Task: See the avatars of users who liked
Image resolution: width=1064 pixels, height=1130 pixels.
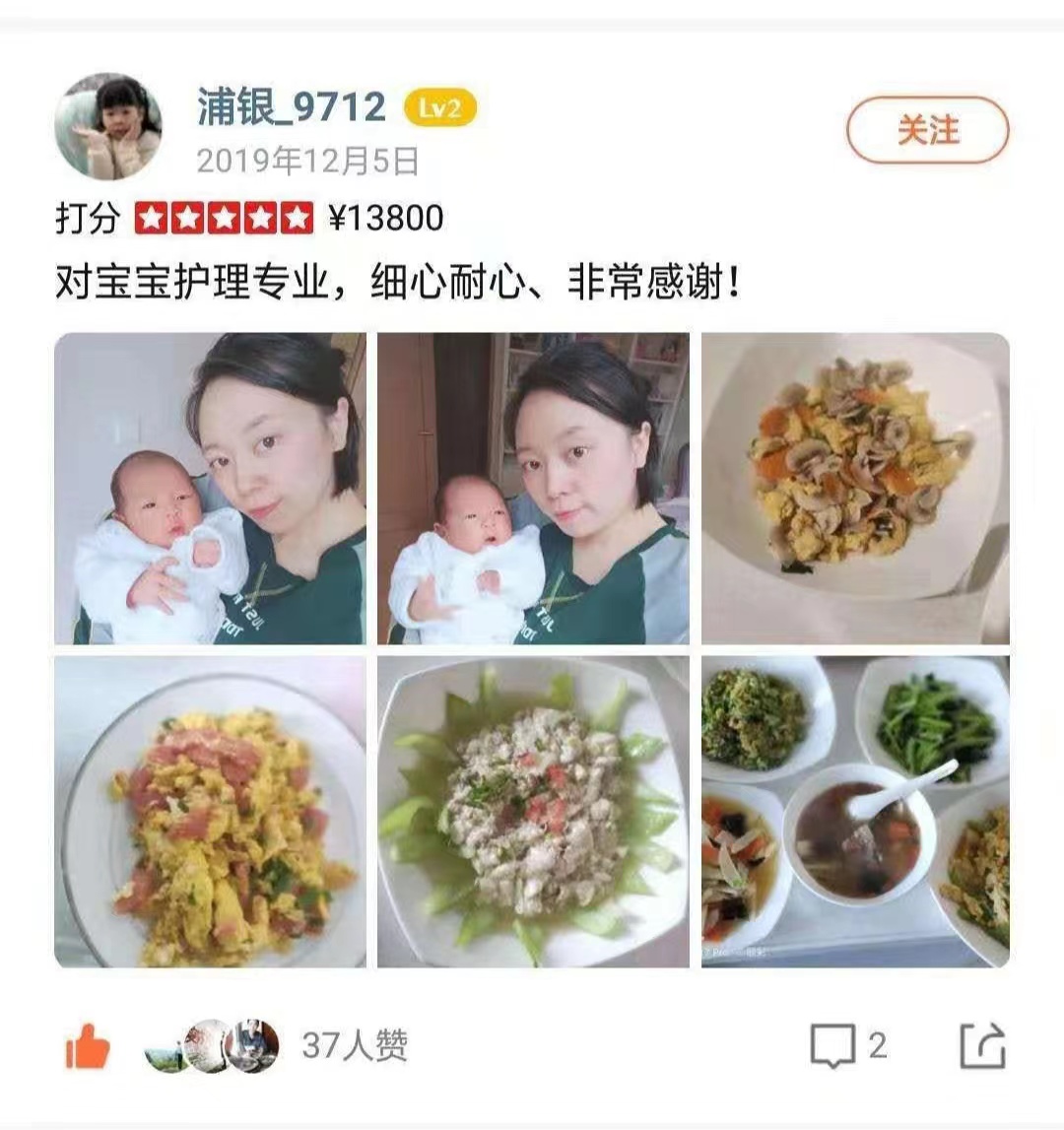Action: pyautogui.click(x=212, y=1046)
